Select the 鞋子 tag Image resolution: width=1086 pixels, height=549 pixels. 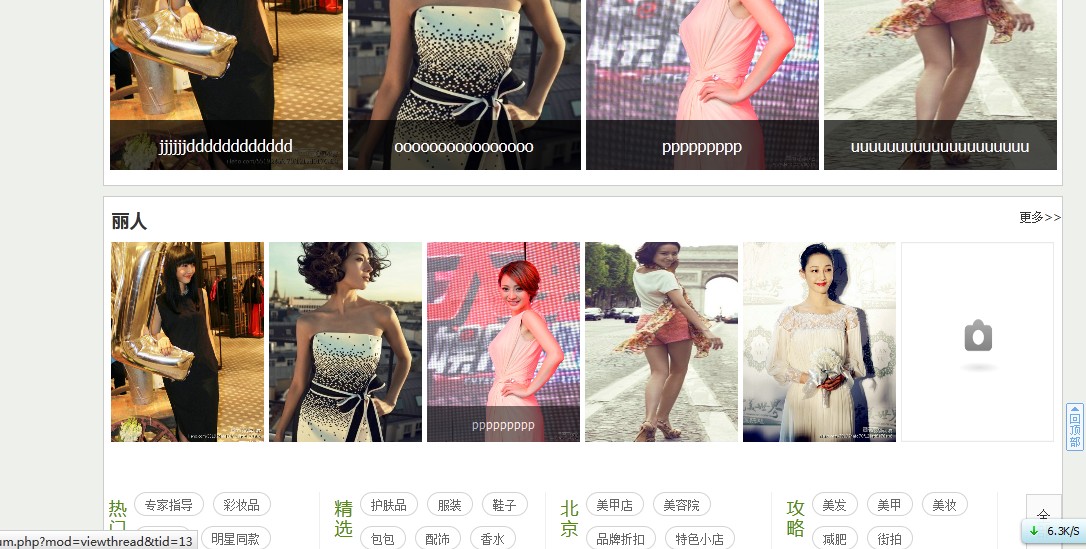pyautogui.click(x=504, y=505)
